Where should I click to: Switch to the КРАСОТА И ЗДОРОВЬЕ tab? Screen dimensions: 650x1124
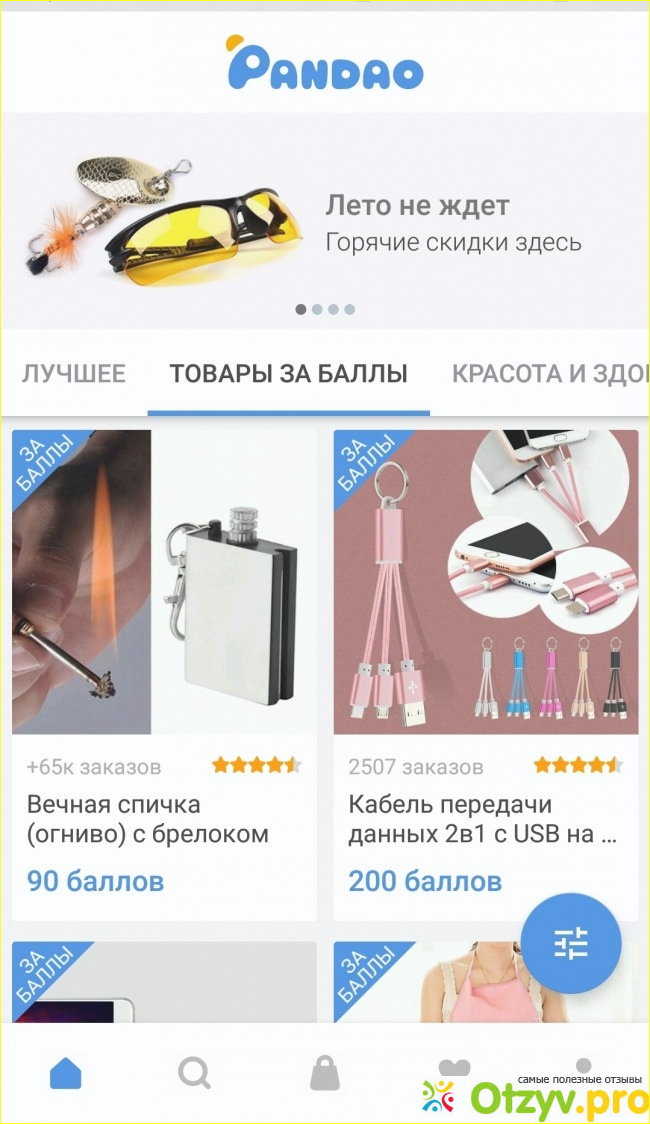tap(550, 374)
